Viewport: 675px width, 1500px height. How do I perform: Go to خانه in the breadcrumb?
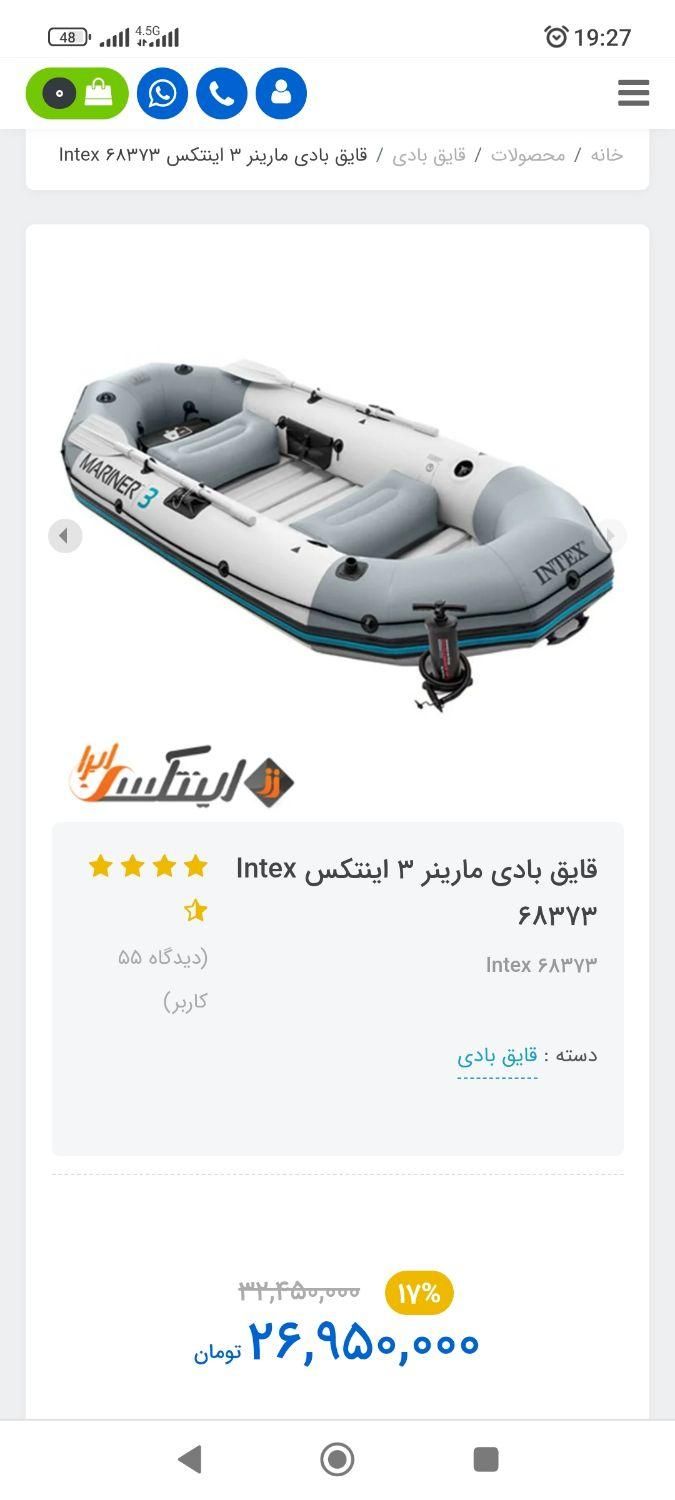pyautogui.click(x=606, y=155)
